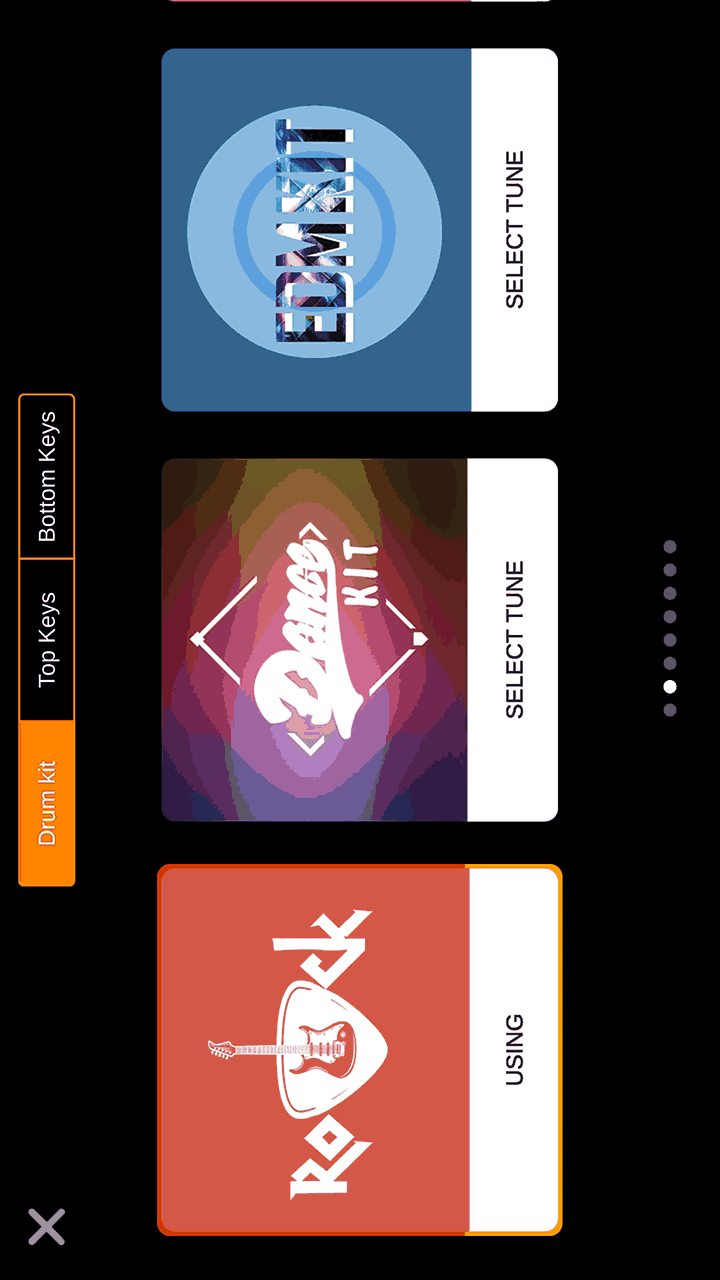
Task: Switch to the Top Keys tab
Action: (46, 640)
